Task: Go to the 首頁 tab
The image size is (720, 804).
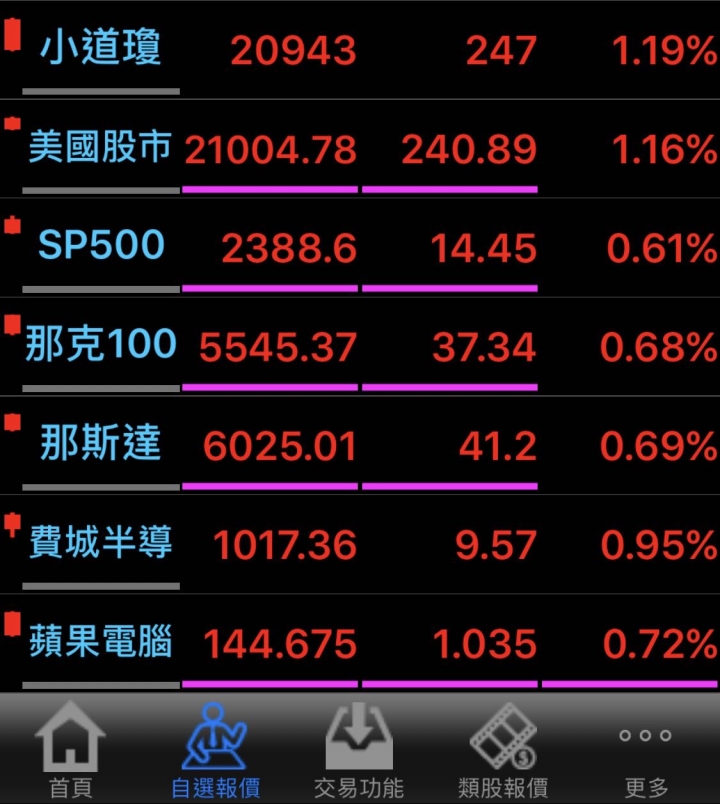Action: pyautogui.click(x=71, y=750)
